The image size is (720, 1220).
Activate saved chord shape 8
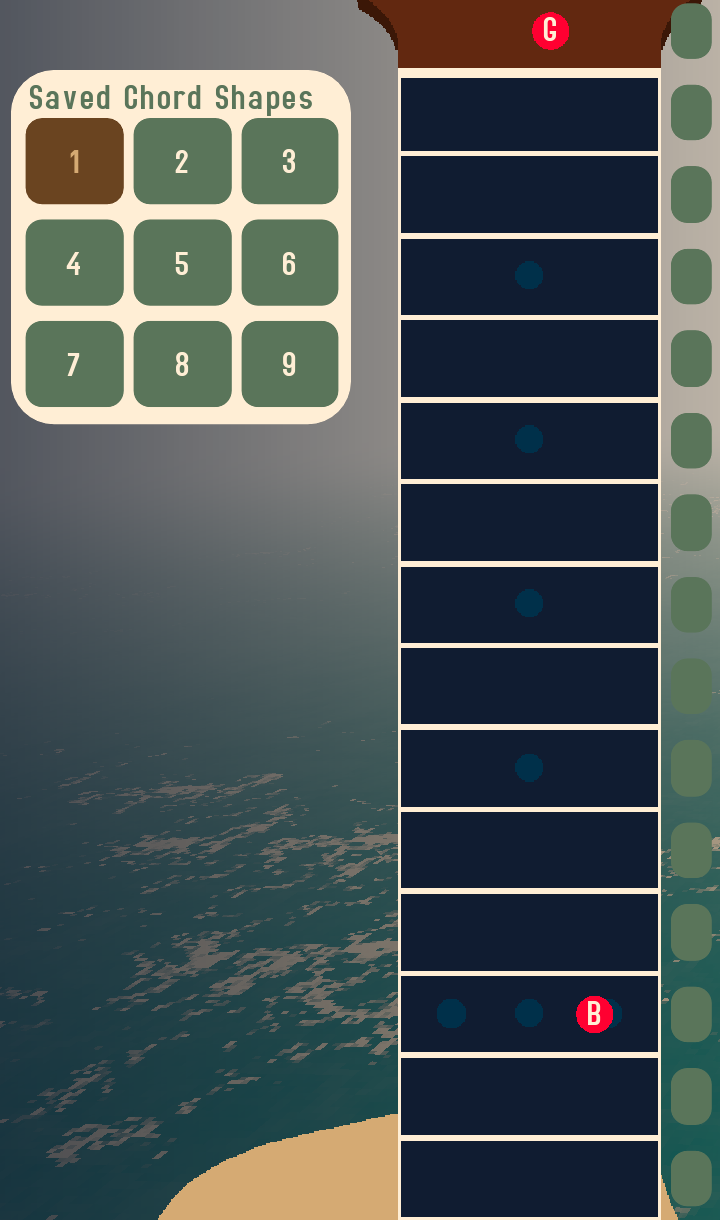[x=182, y=364]
